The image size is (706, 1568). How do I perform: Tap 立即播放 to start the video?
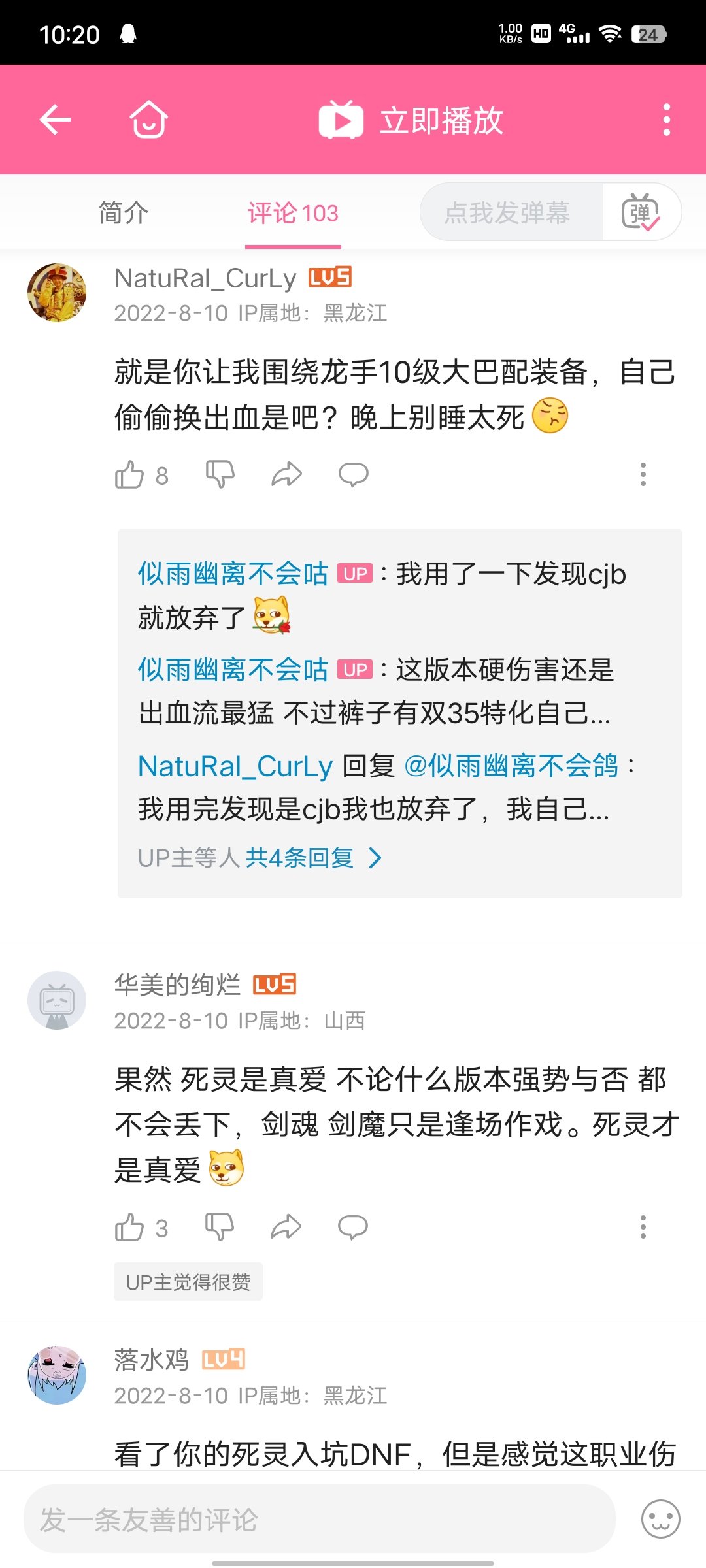coord(411,120)
